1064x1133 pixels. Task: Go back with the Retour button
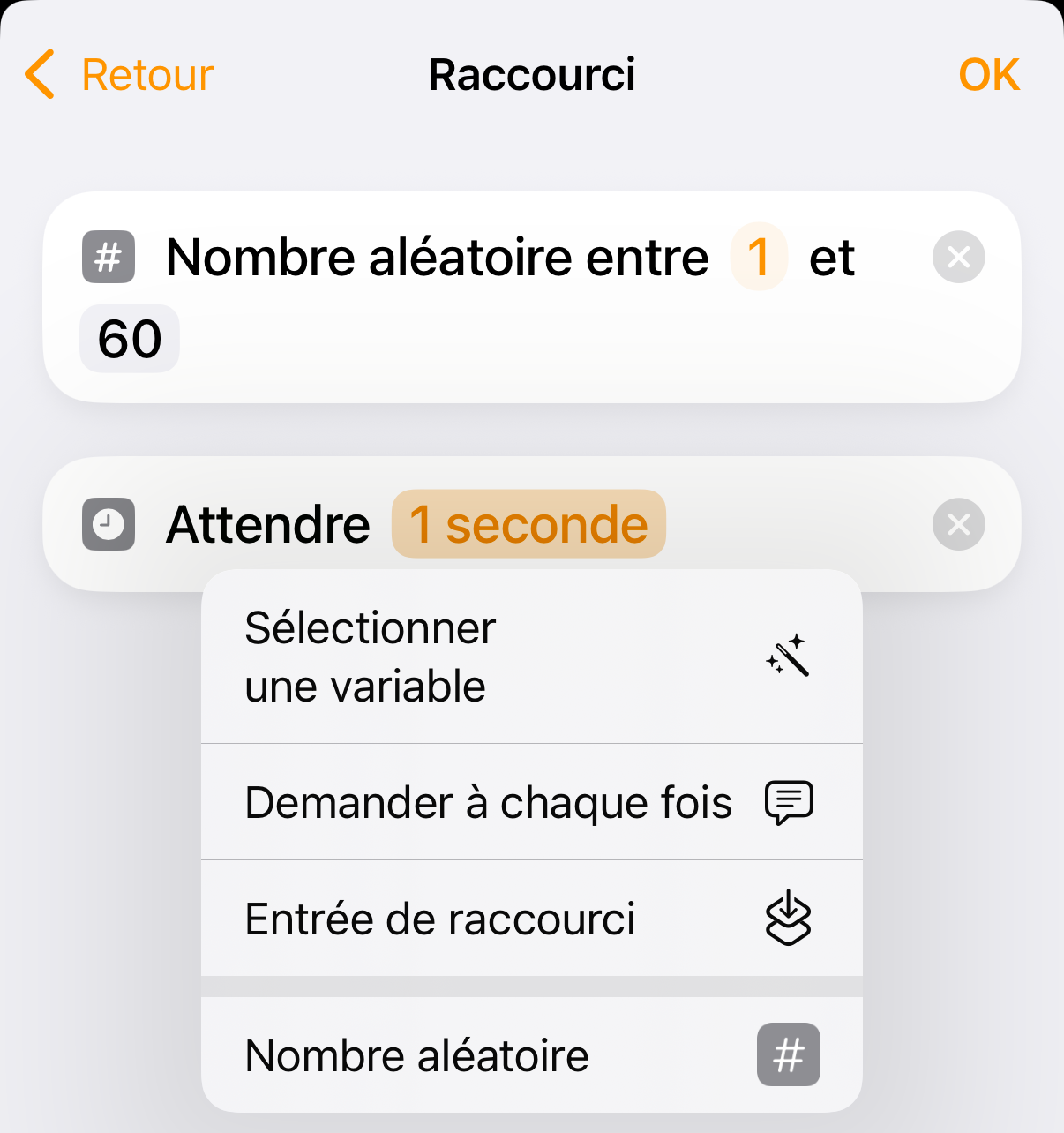(119, 74)
